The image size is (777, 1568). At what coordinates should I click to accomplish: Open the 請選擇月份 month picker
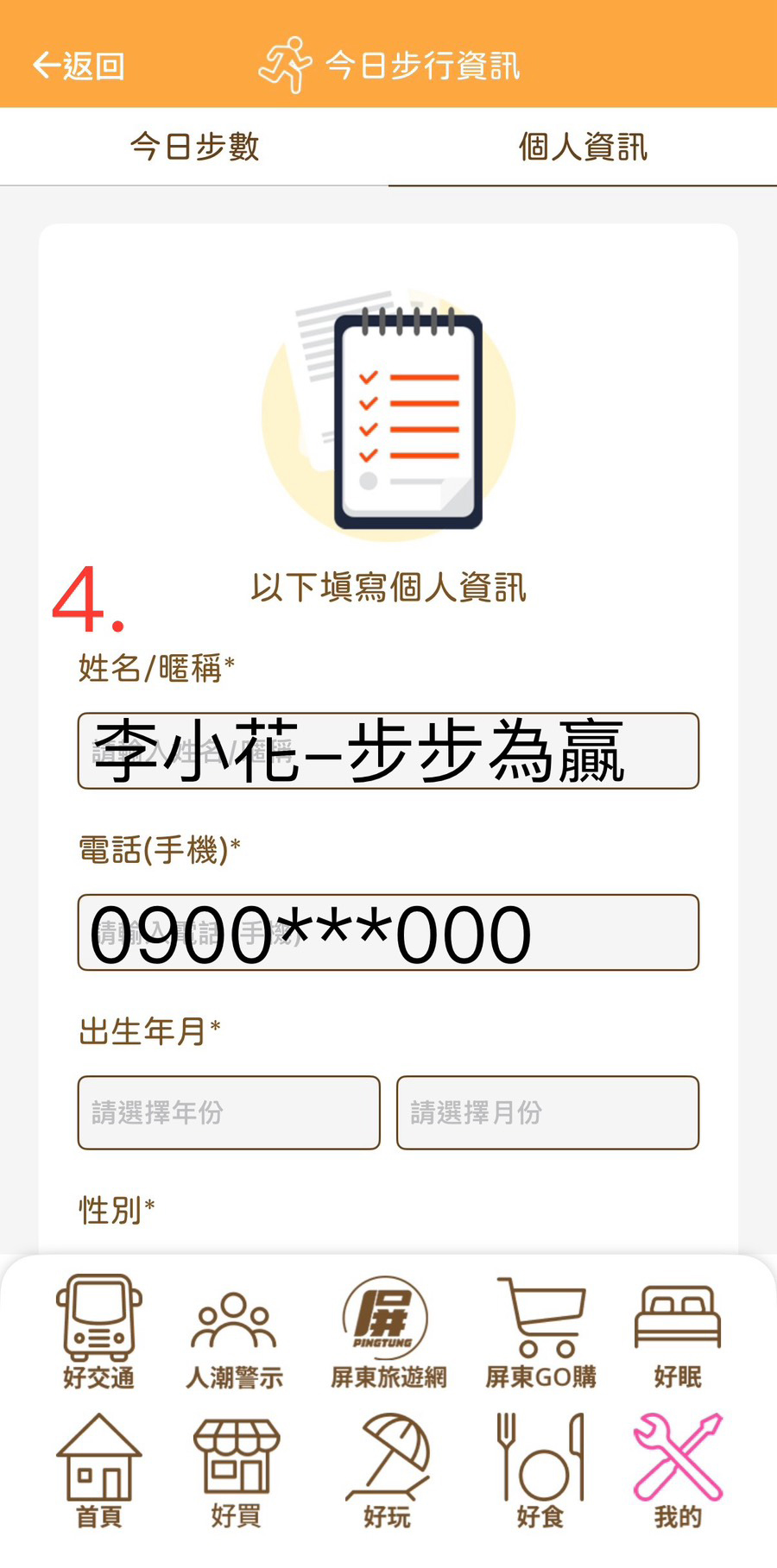[x=547, y=1112]
